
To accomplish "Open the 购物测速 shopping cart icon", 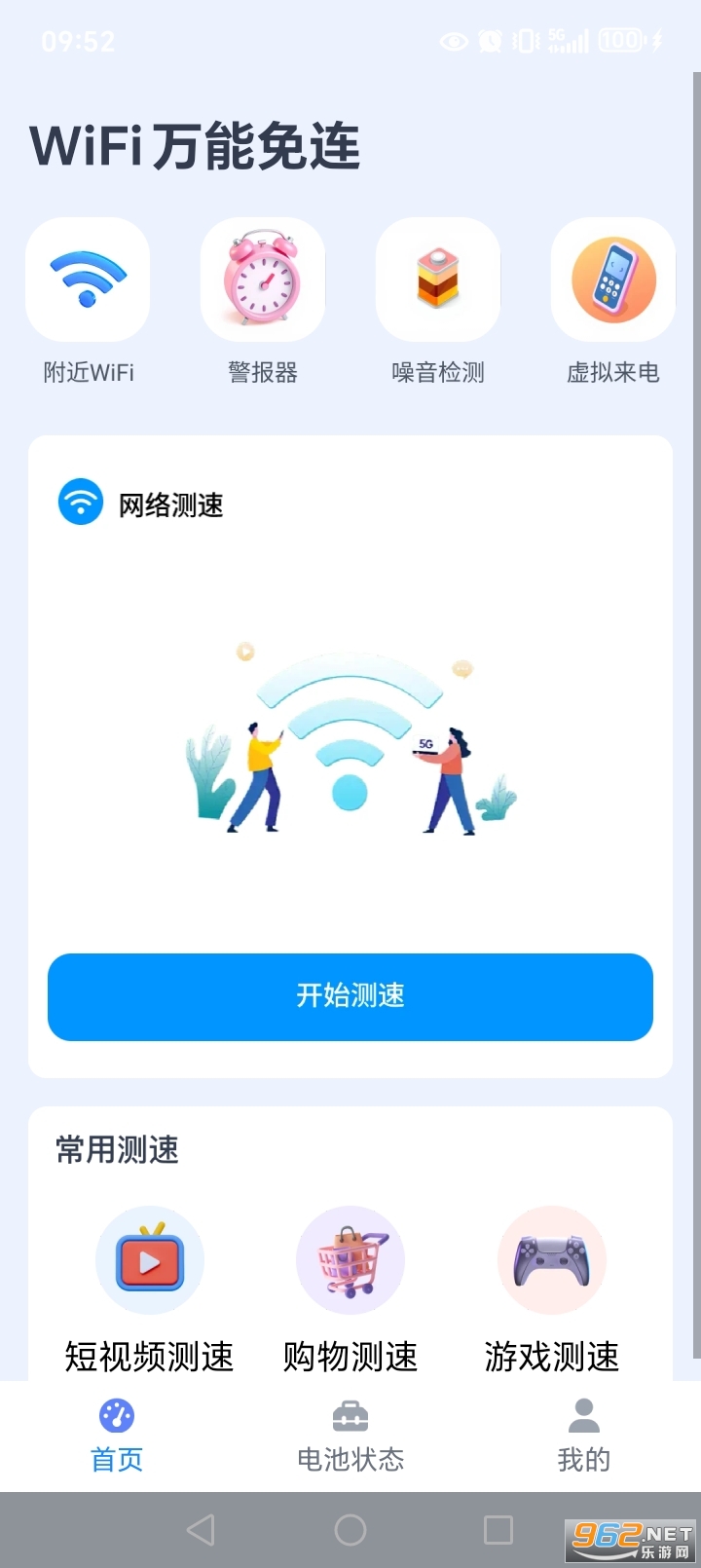I will (350, 1259).
